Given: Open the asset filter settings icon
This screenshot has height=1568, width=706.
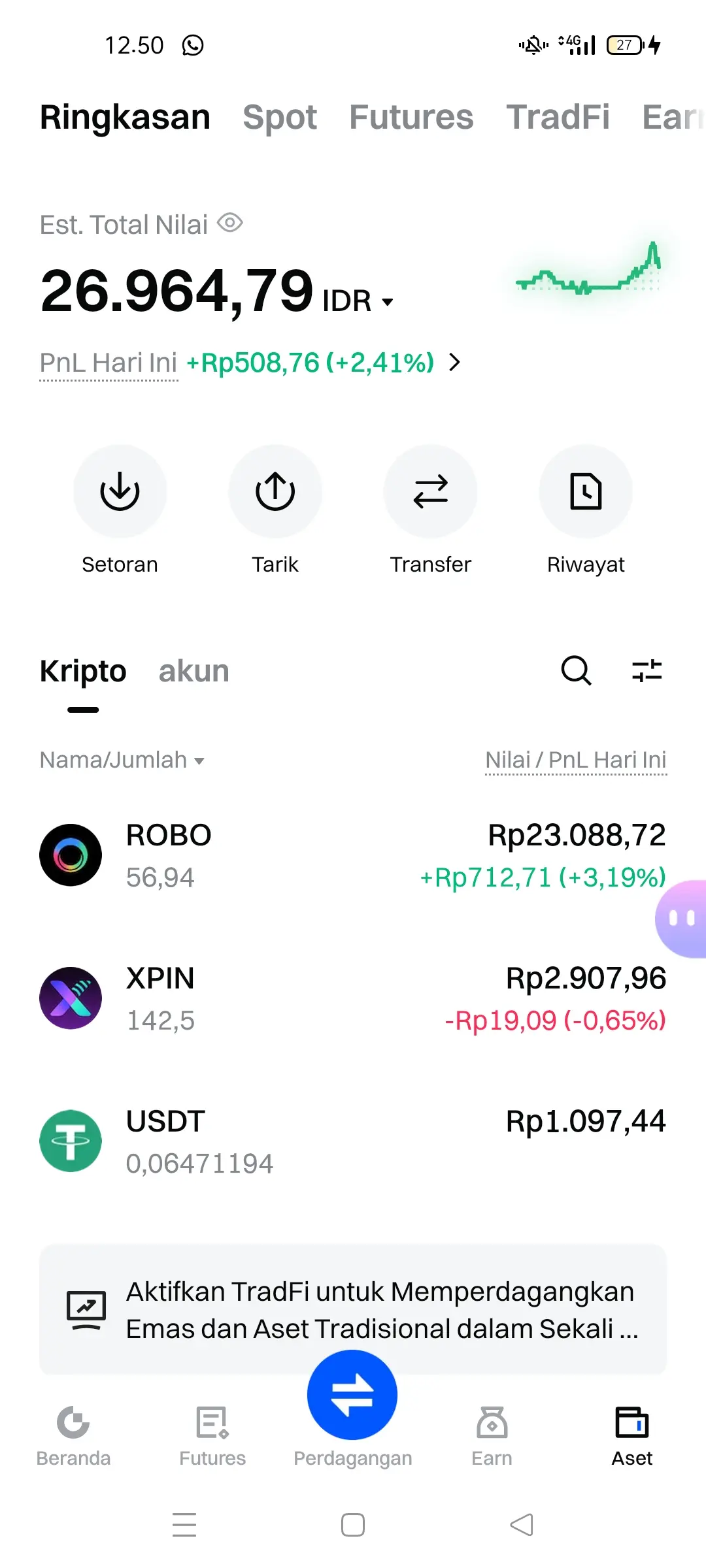Looking at the screenshot, I should [x=647, y=670].
